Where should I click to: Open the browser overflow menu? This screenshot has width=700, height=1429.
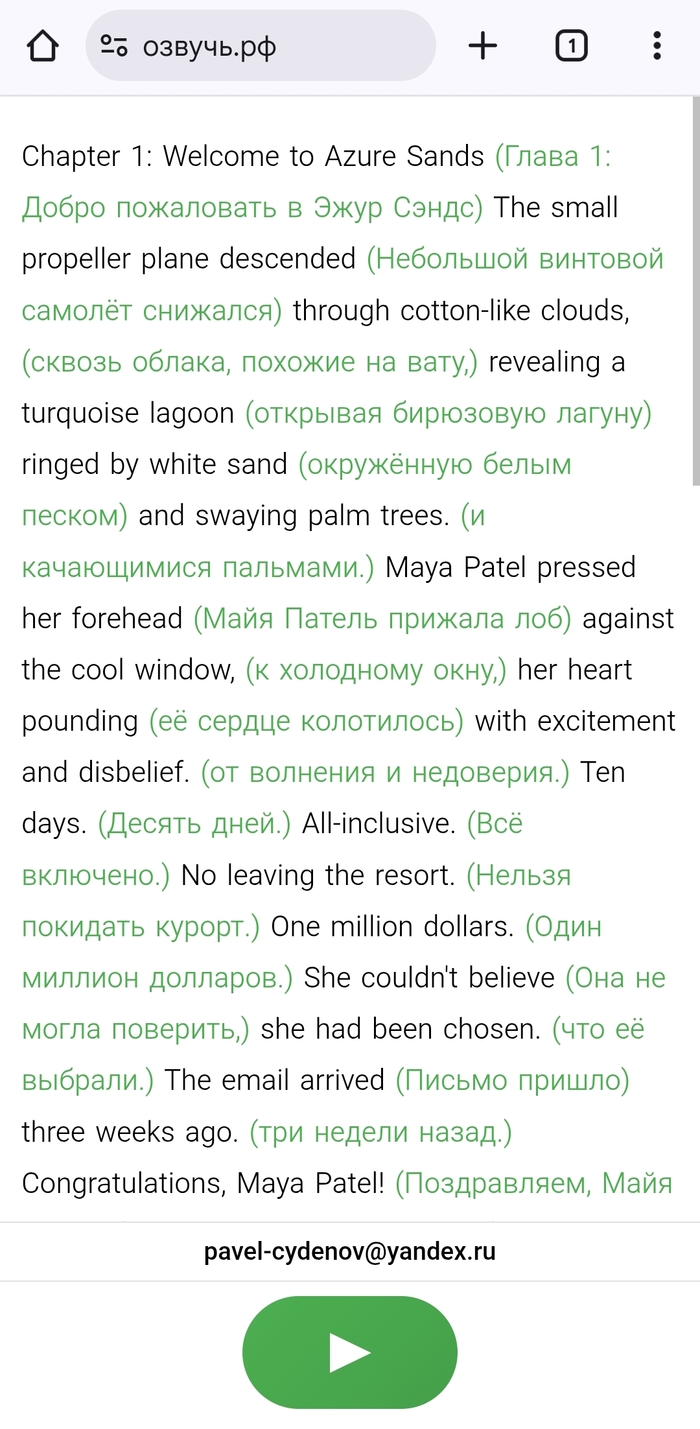656,46
